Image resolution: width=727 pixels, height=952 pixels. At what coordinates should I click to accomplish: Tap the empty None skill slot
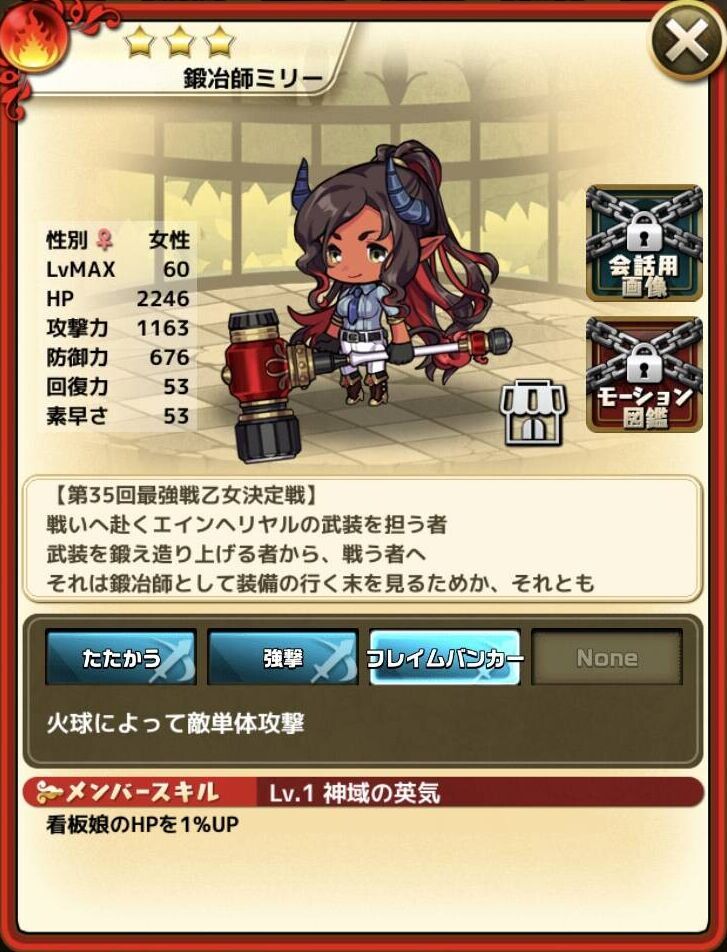click(606, 658)
